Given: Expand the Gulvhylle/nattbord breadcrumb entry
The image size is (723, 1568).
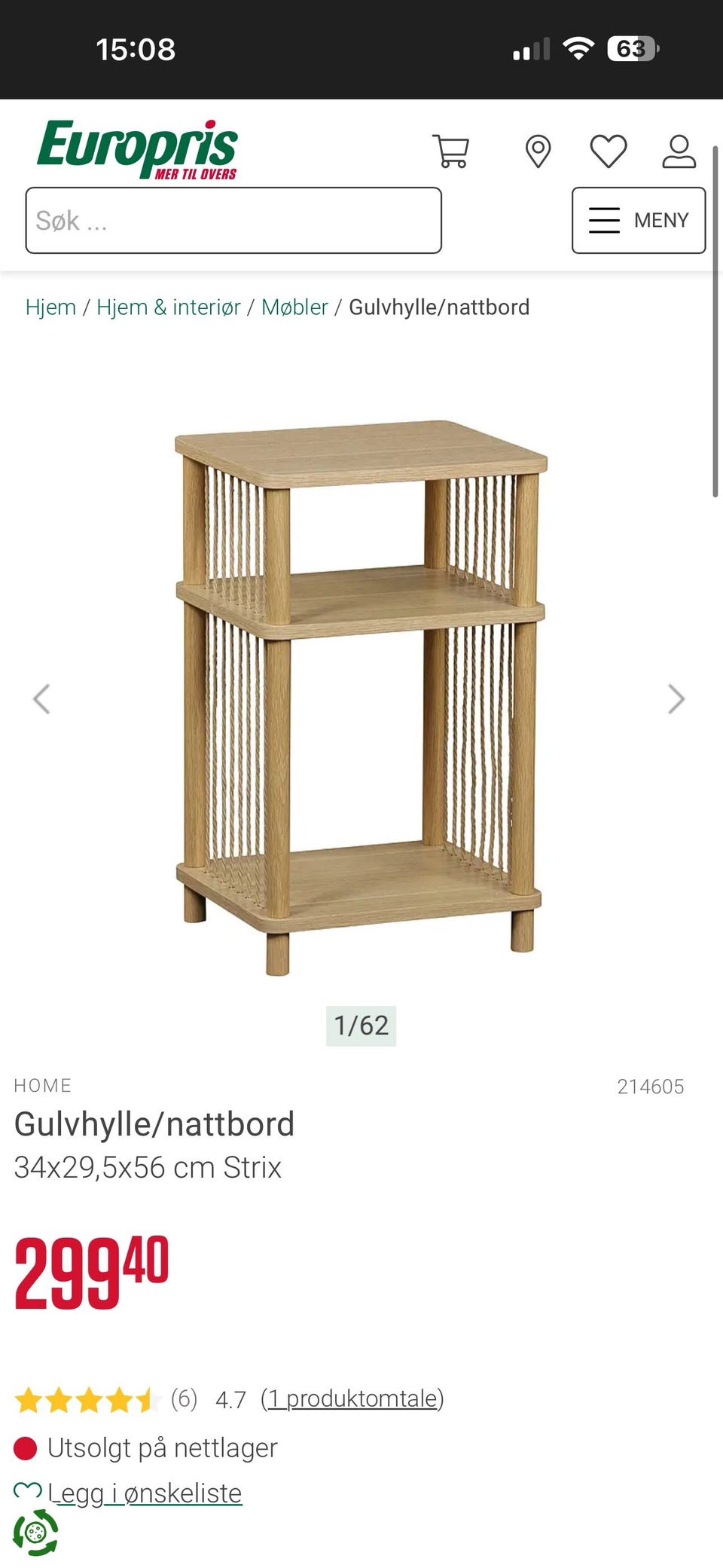Looking at the screenshot, I should [x=438, y=307].
